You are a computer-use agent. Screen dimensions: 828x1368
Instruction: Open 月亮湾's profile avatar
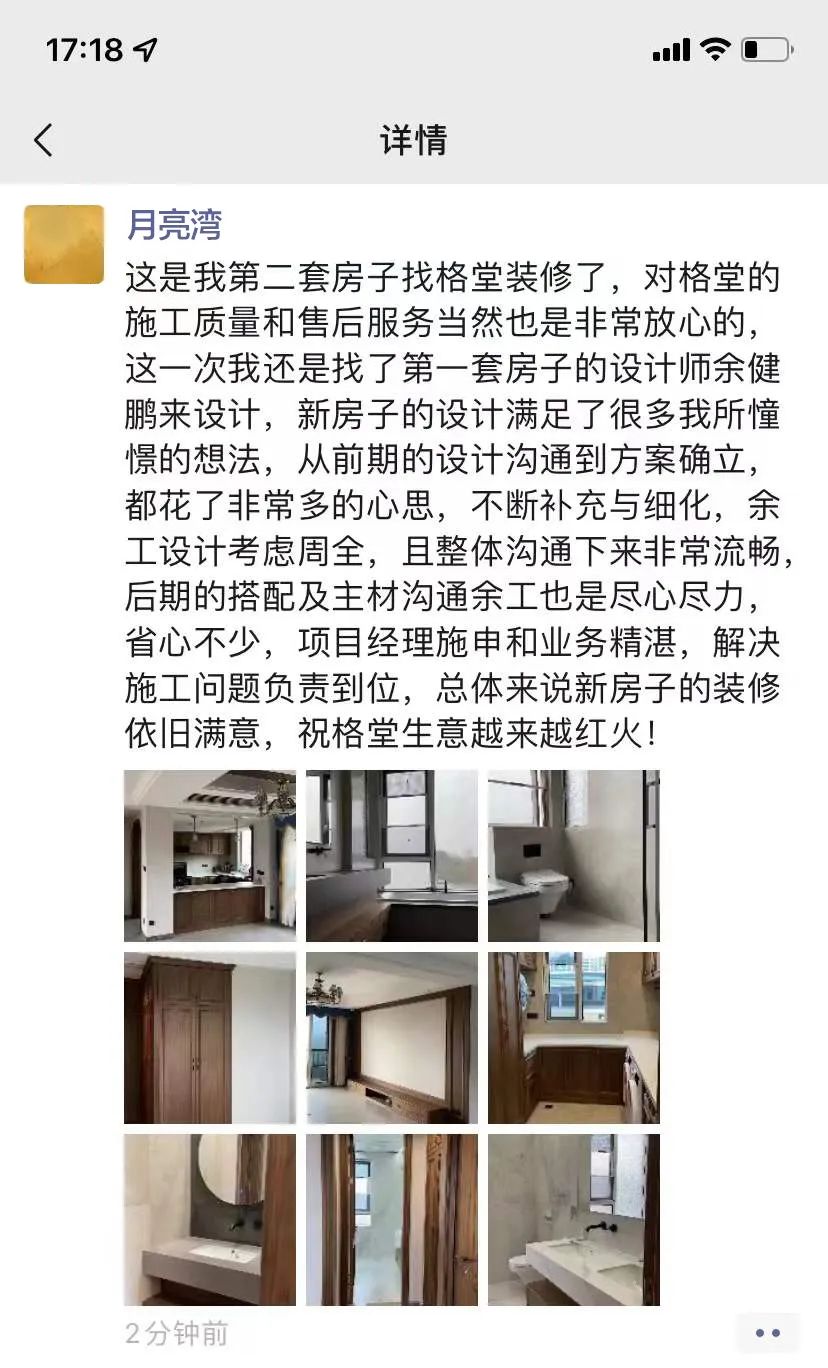click(x=64, y=244)
